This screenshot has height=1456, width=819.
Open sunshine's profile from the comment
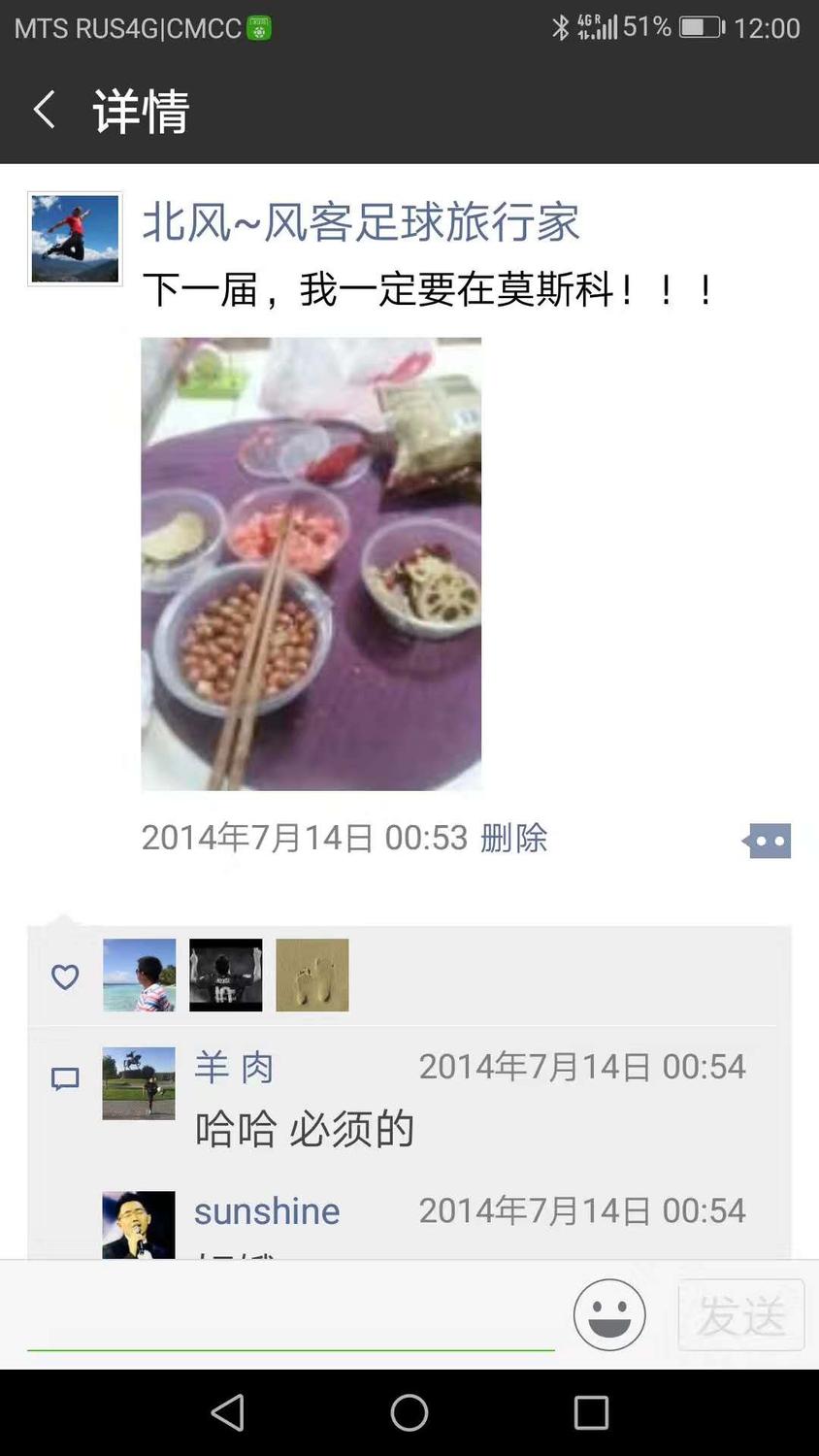click(267, 1211)
